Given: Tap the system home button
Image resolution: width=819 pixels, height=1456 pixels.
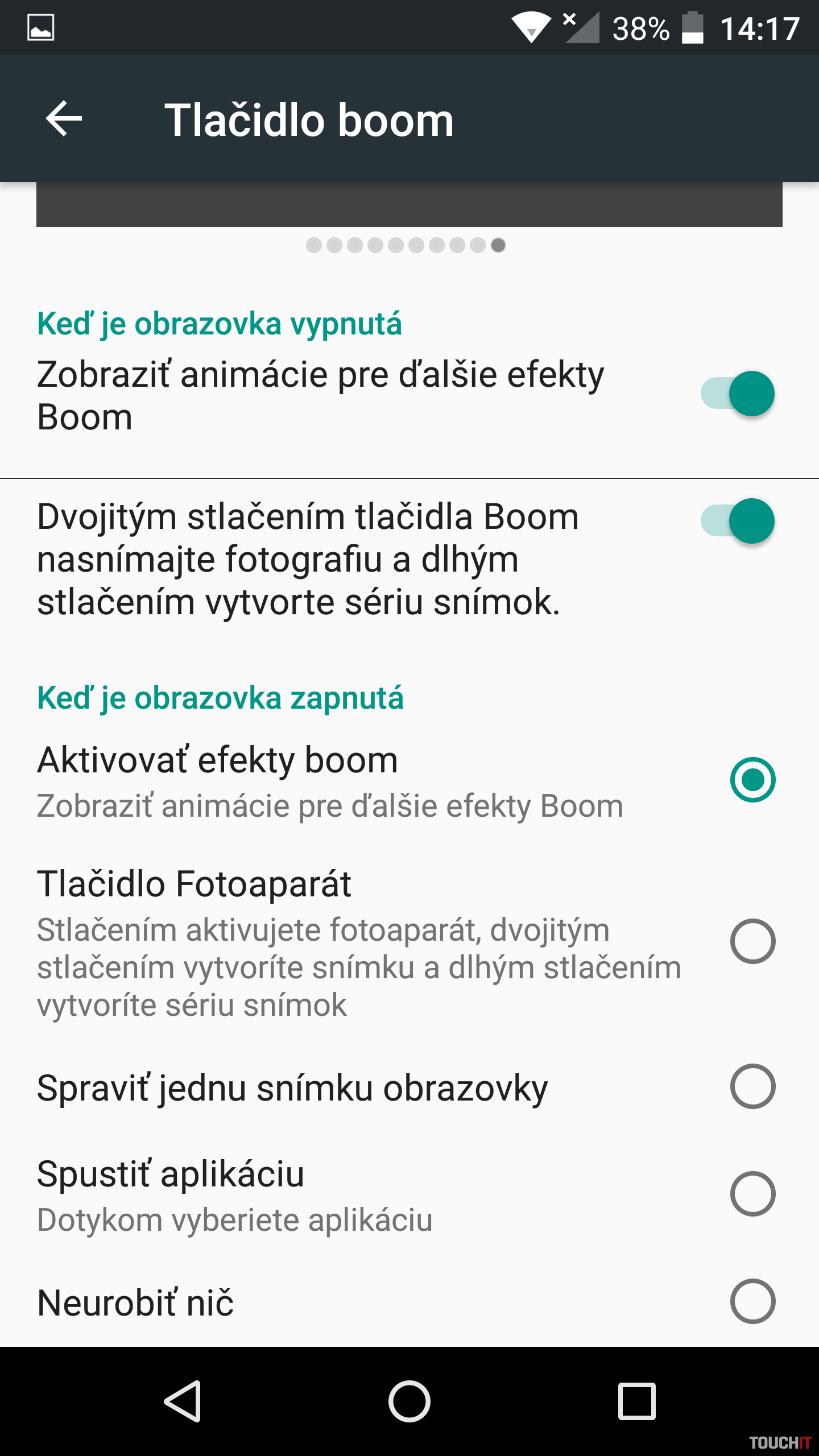Looking at the screenshot, I should (x=409, y=1401).
